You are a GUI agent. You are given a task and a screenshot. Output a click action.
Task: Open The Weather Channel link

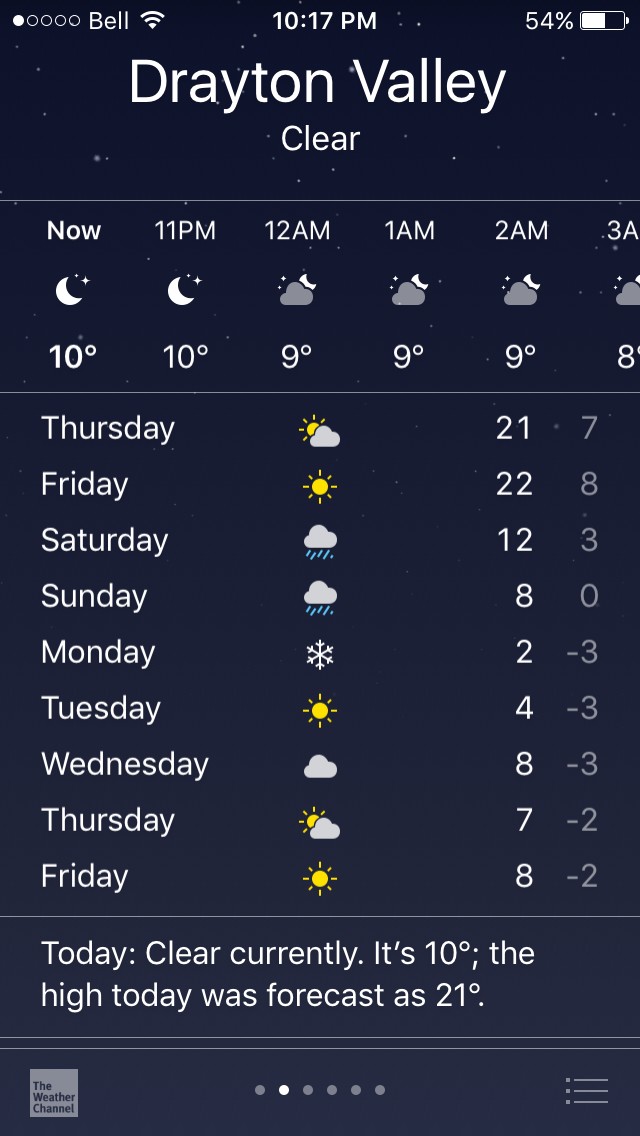[53, 1092]
